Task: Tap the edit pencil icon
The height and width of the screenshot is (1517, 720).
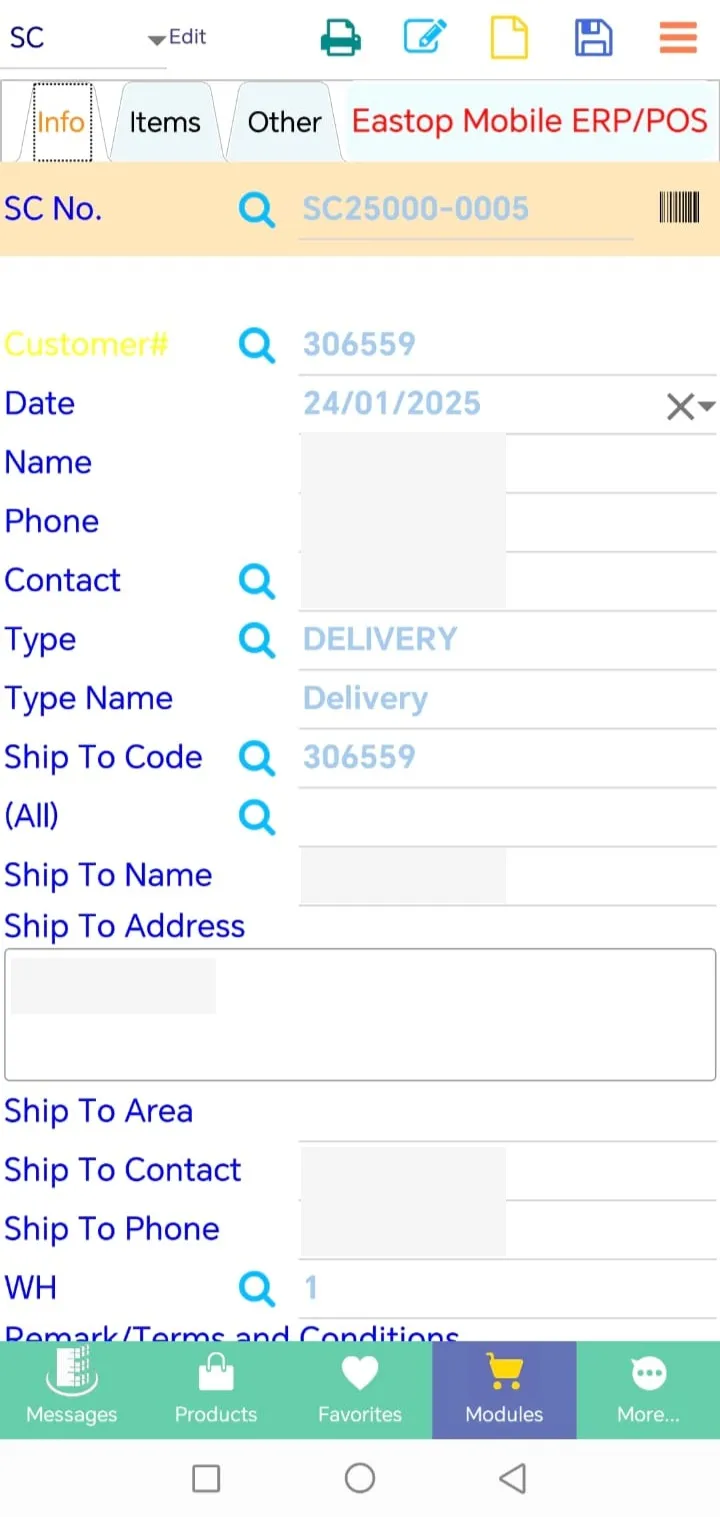Action: 425,38
